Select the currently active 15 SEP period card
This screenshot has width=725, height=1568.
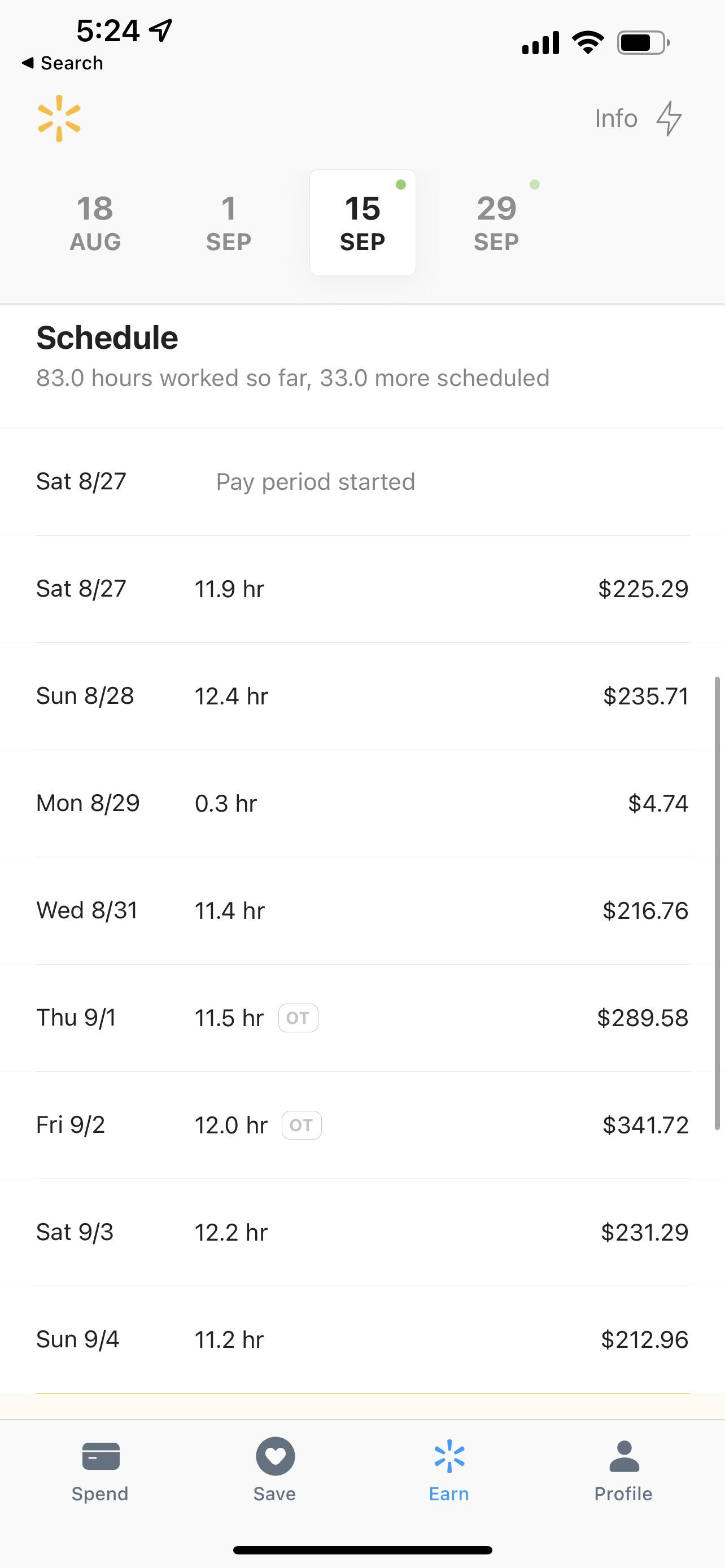tap(362, 222)
